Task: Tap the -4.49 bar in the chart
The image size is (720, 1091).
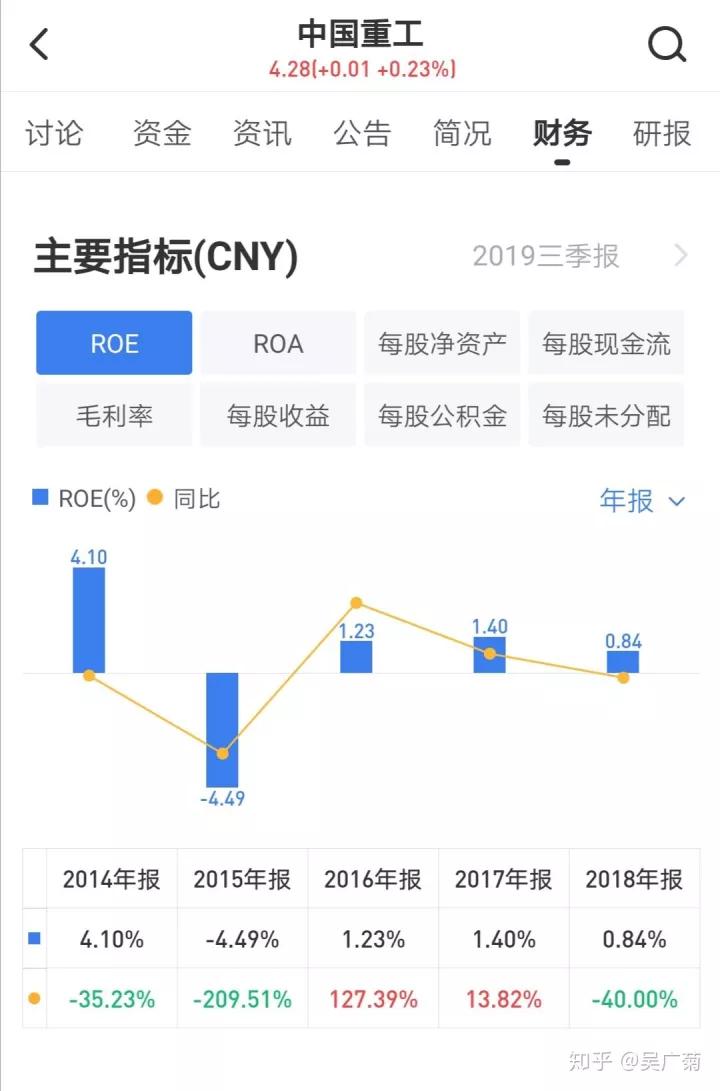Action: click(224, 730)
